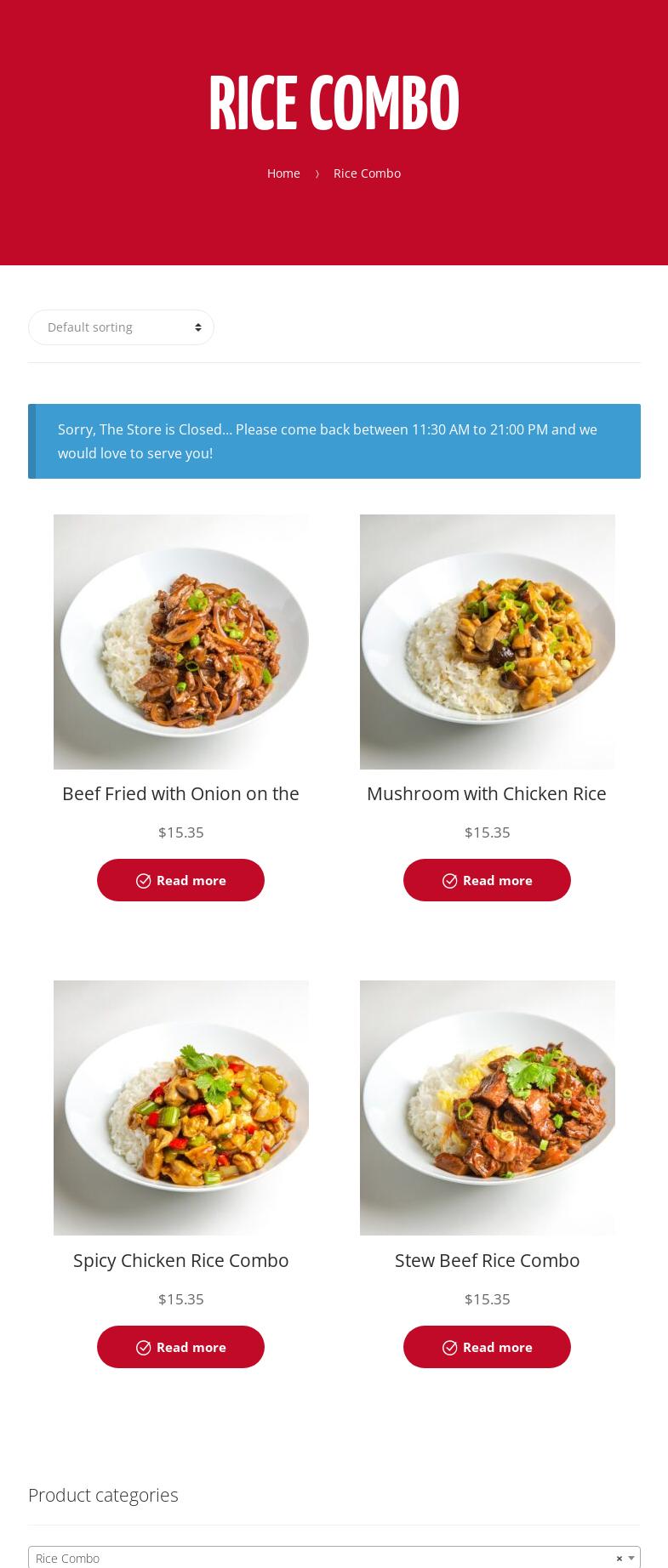The image size is (668, 1568).
Task: Read more about Spicy Chicken Rice Combo
Action: pos(180,1347)
